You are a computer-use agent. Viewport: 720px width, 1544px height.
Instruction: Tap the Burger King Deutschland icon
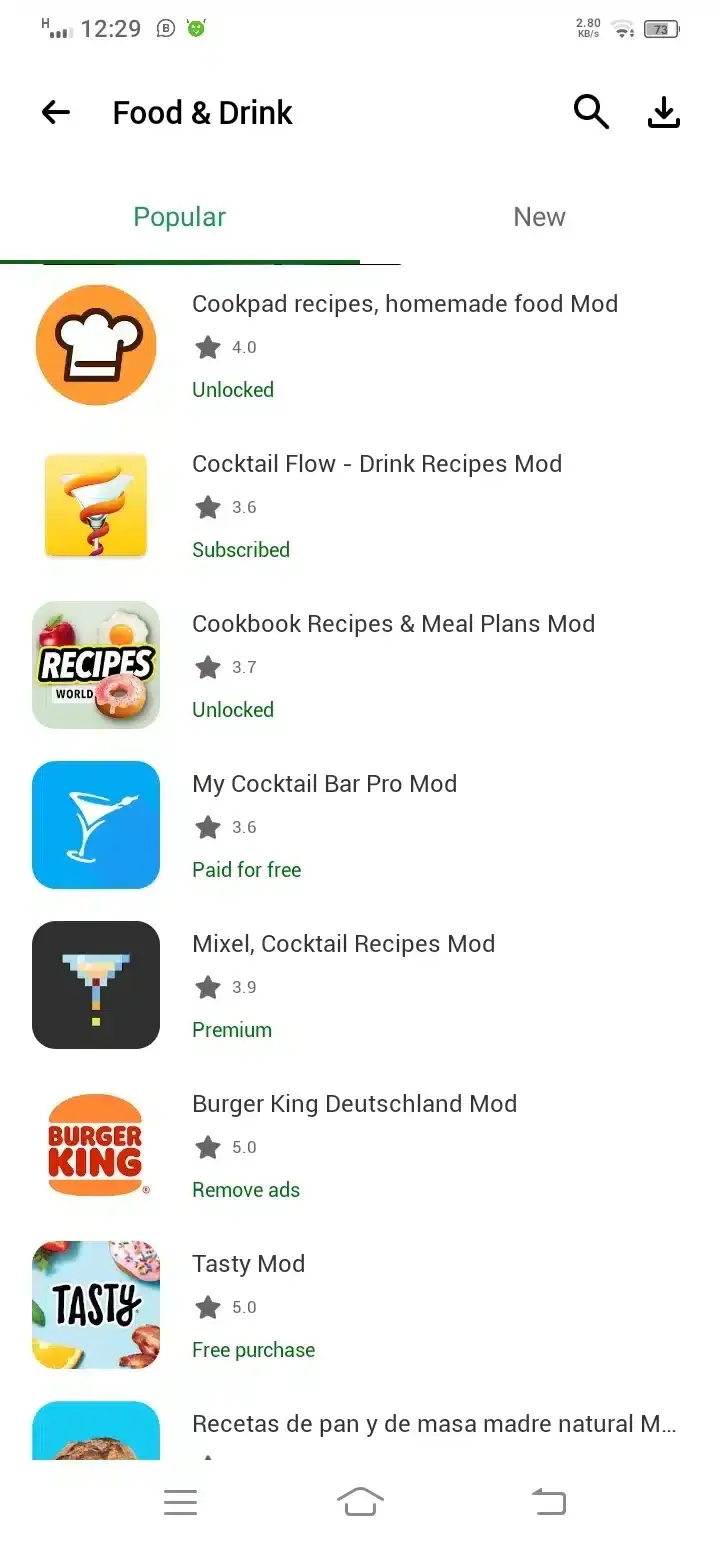click(96, 1145)
